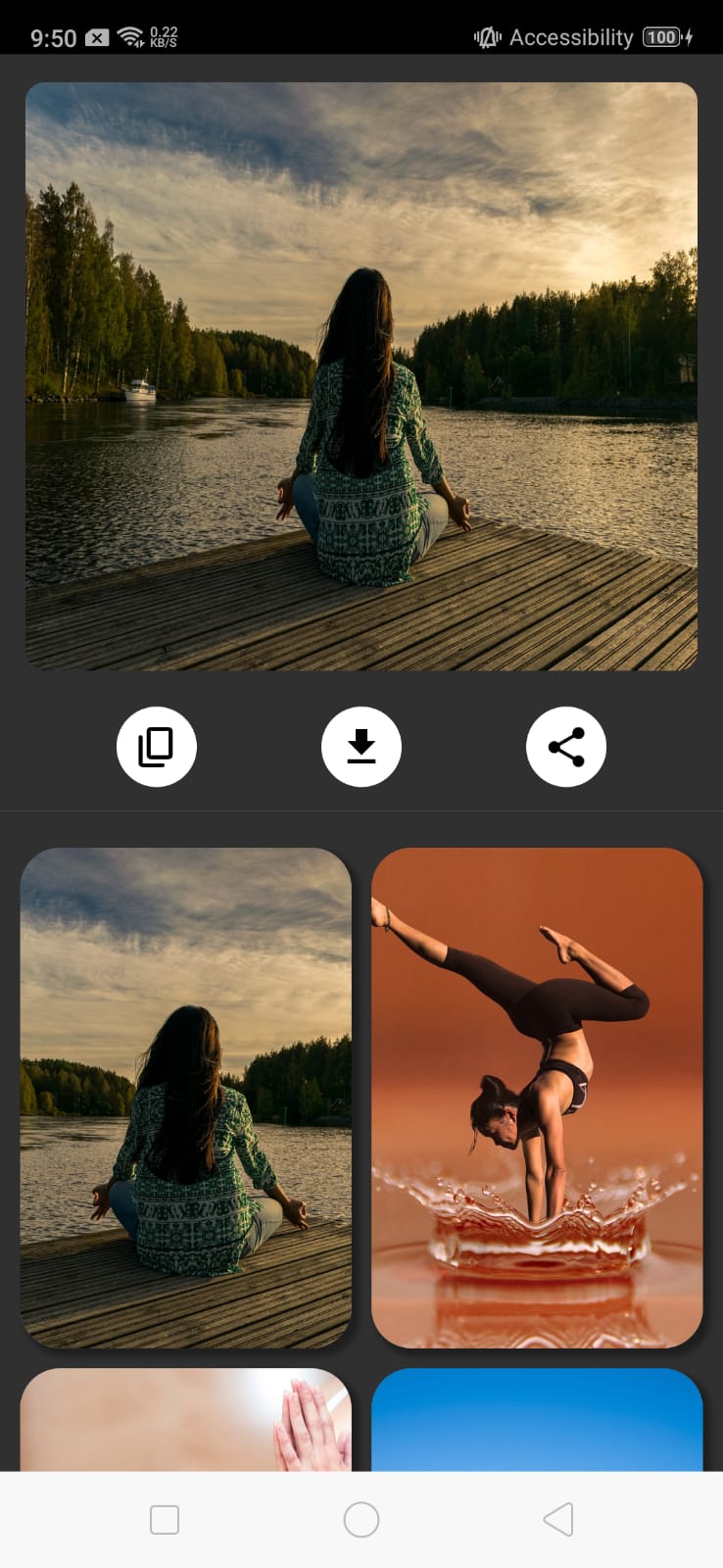The height and width of the screenshot is (1568, 723).
Task: Tap the center download button between copy and share
Action: 361,746
